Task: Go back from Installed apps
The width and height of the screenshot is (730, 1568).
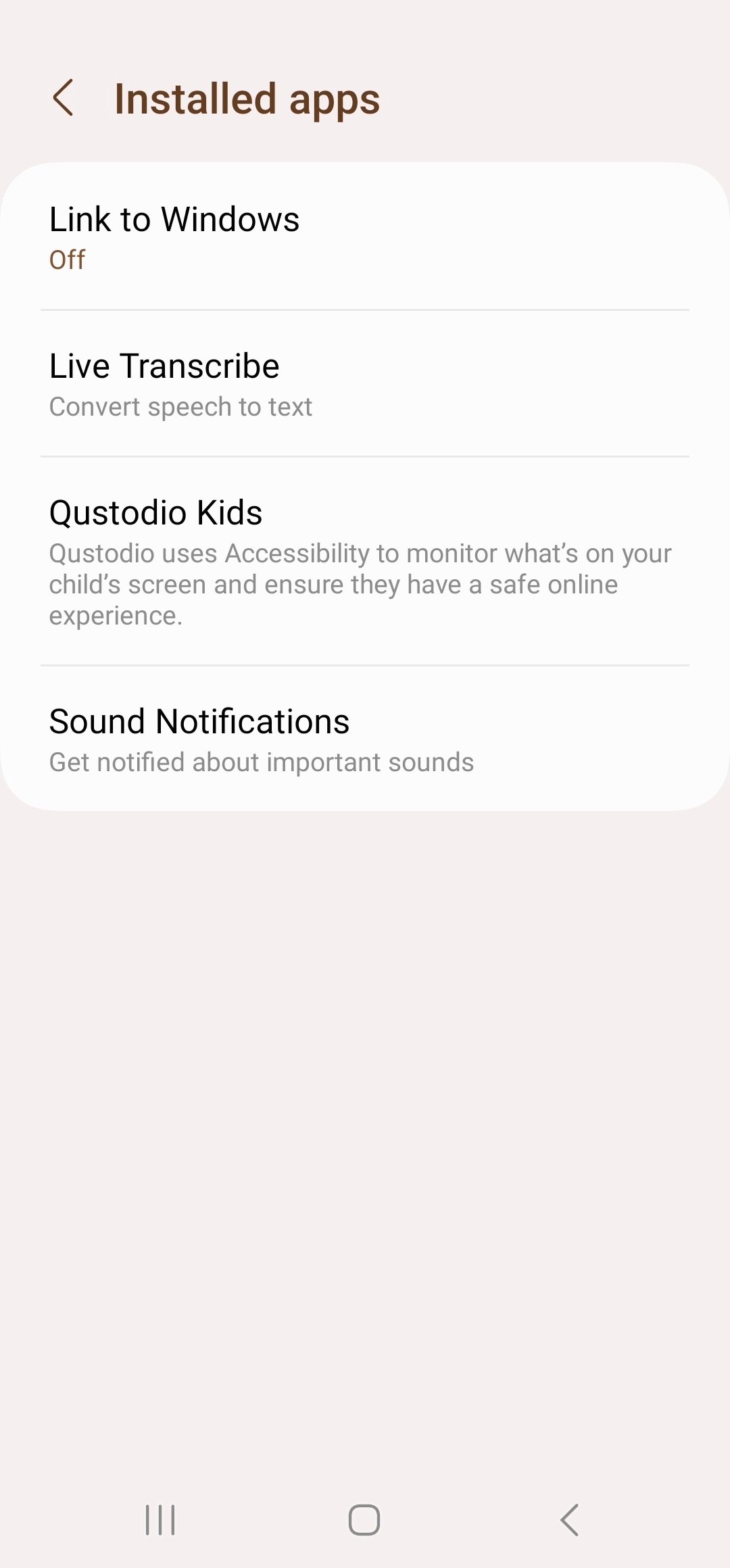Action: pos(64,98)
